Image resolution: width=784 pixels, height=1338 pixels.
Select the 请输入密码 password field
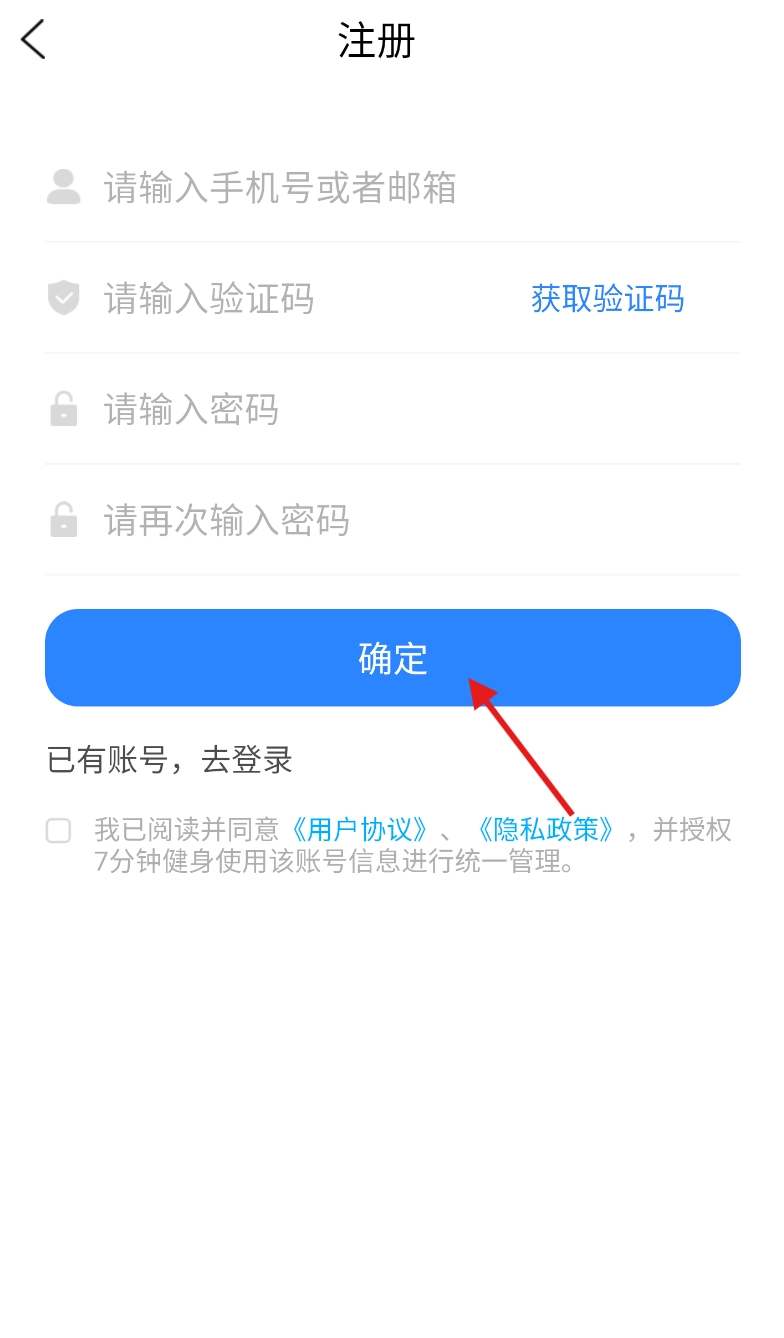coord(400,410)
